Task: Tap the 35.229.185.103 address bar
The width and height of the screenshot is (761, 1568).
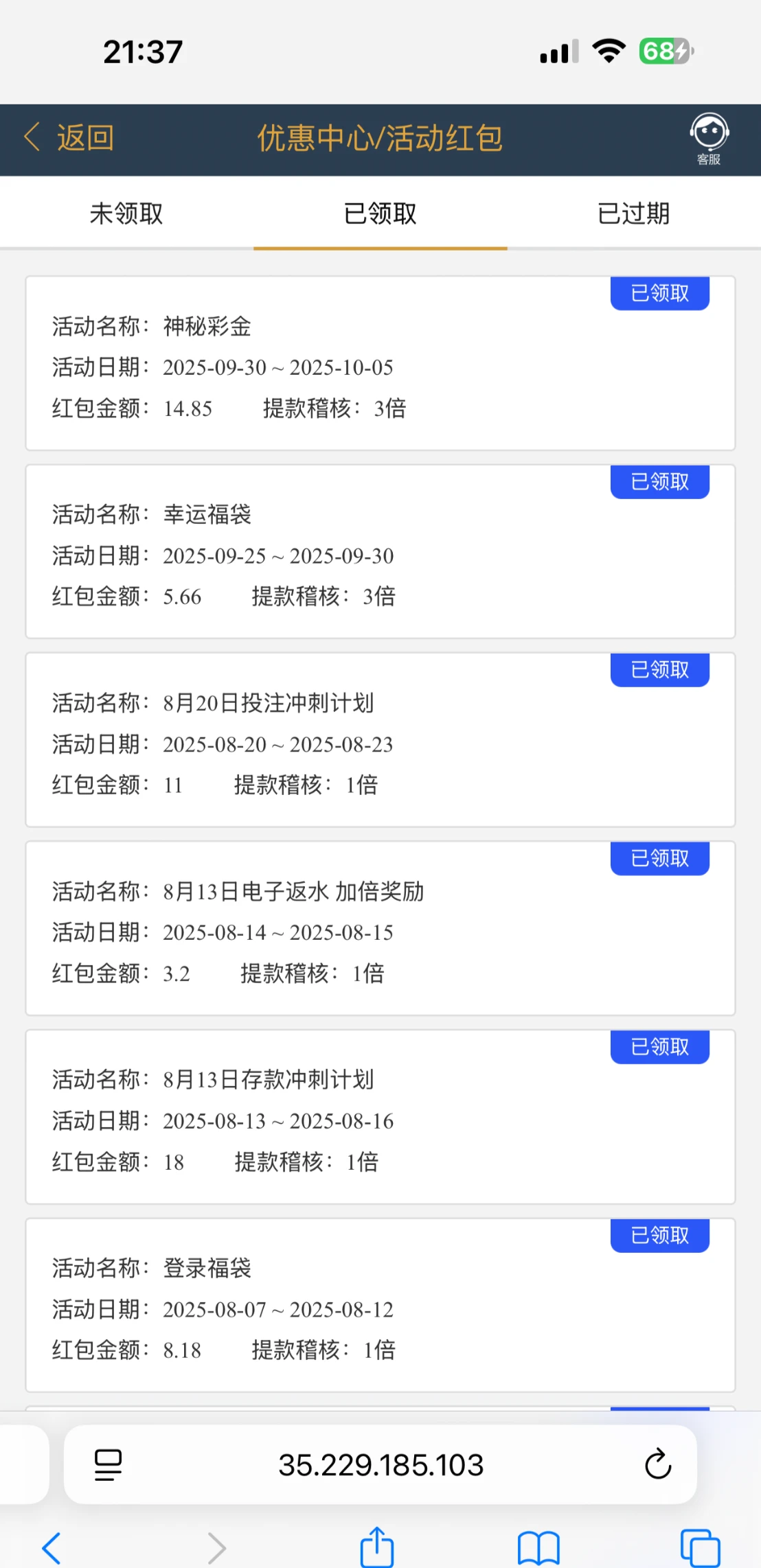Action: (x=380, y=1464)
